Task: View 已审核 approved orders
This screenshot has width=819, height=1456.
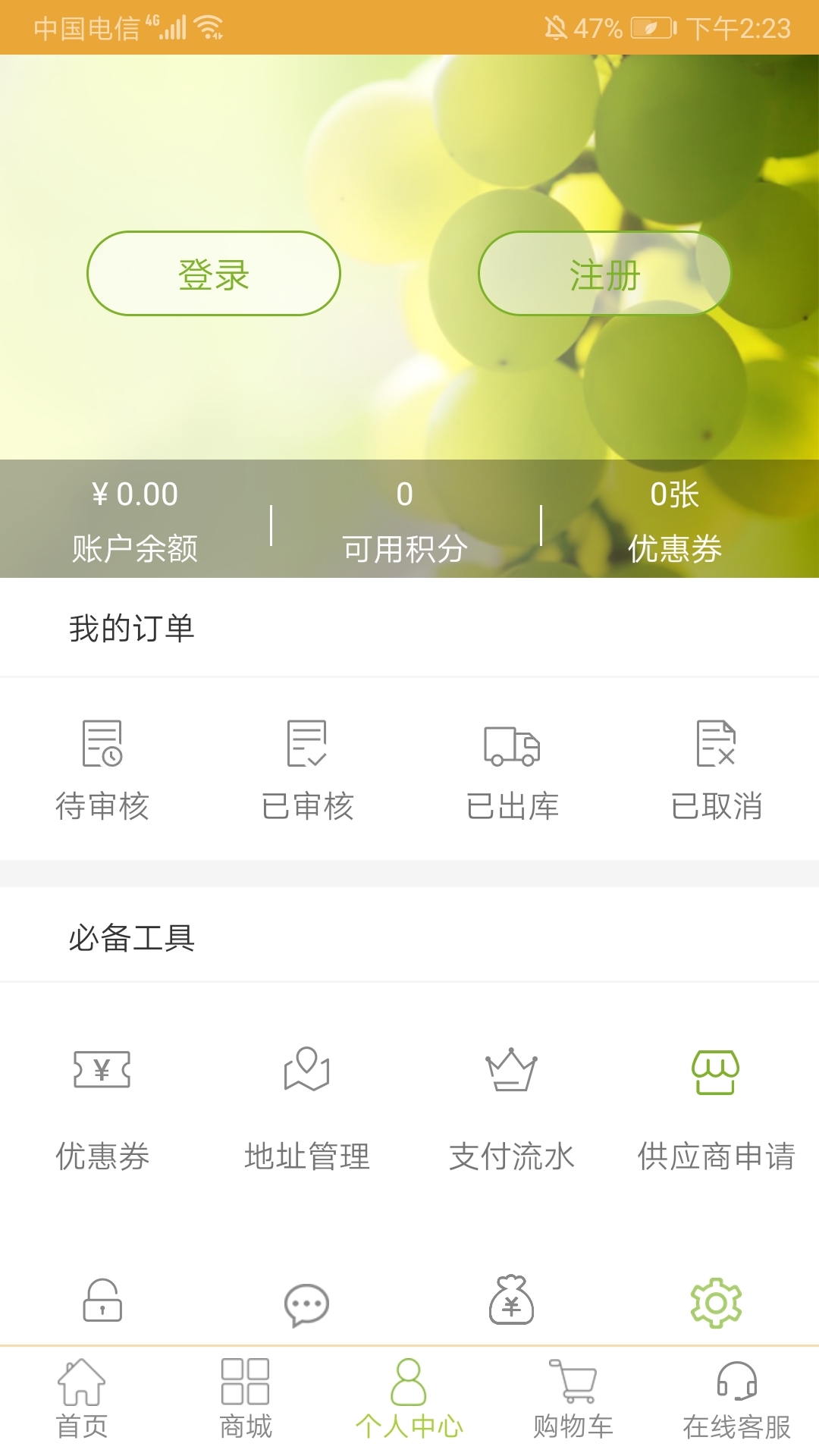Action: pyautogui.click(x=307, y=769)
